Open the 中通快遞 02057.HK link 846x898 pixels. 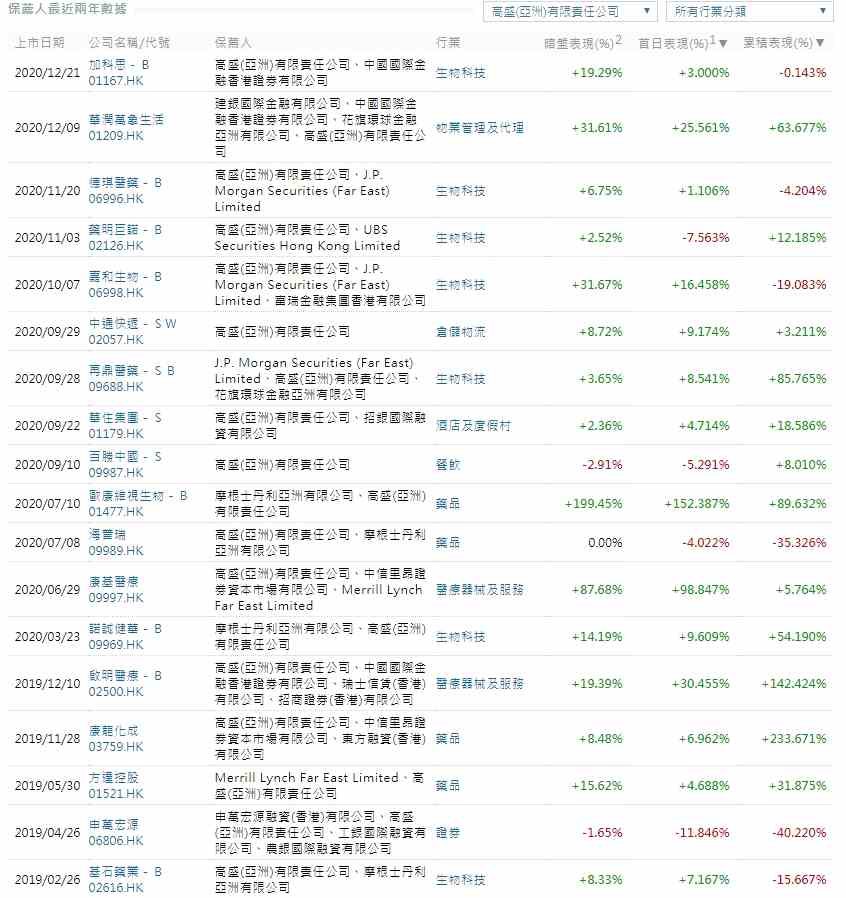[x=116, y=339]
